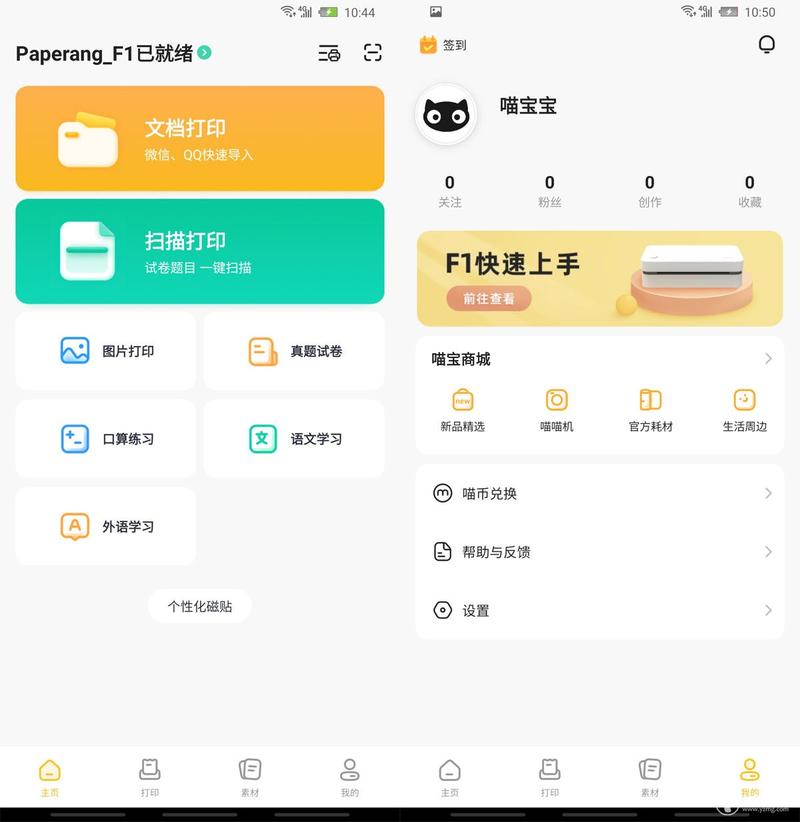Select 图片打印
Viewport: 800px width, 822px height.
tap(106, 351)
